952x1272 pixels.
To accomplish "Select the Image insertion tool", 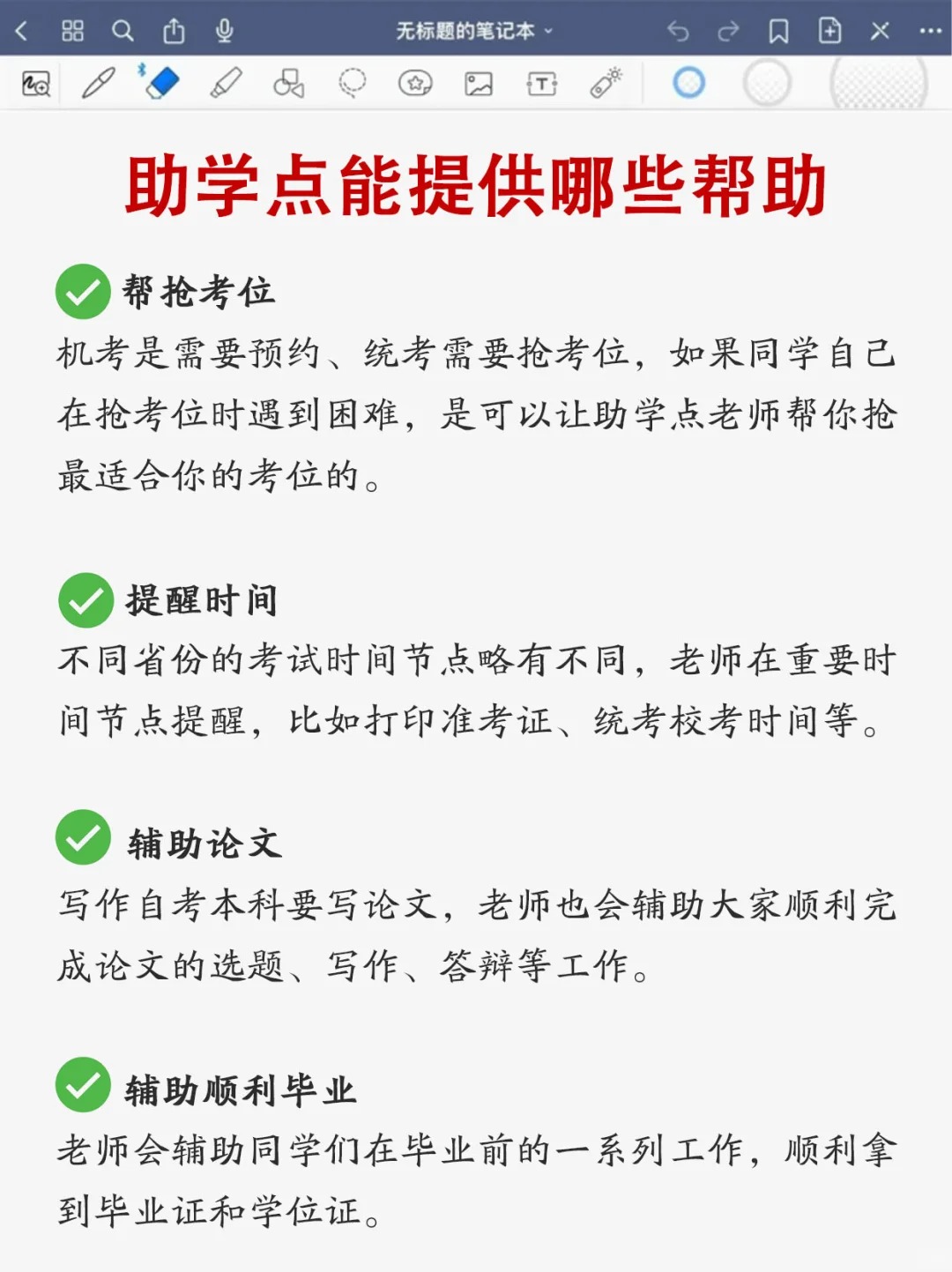I will 477,84.
